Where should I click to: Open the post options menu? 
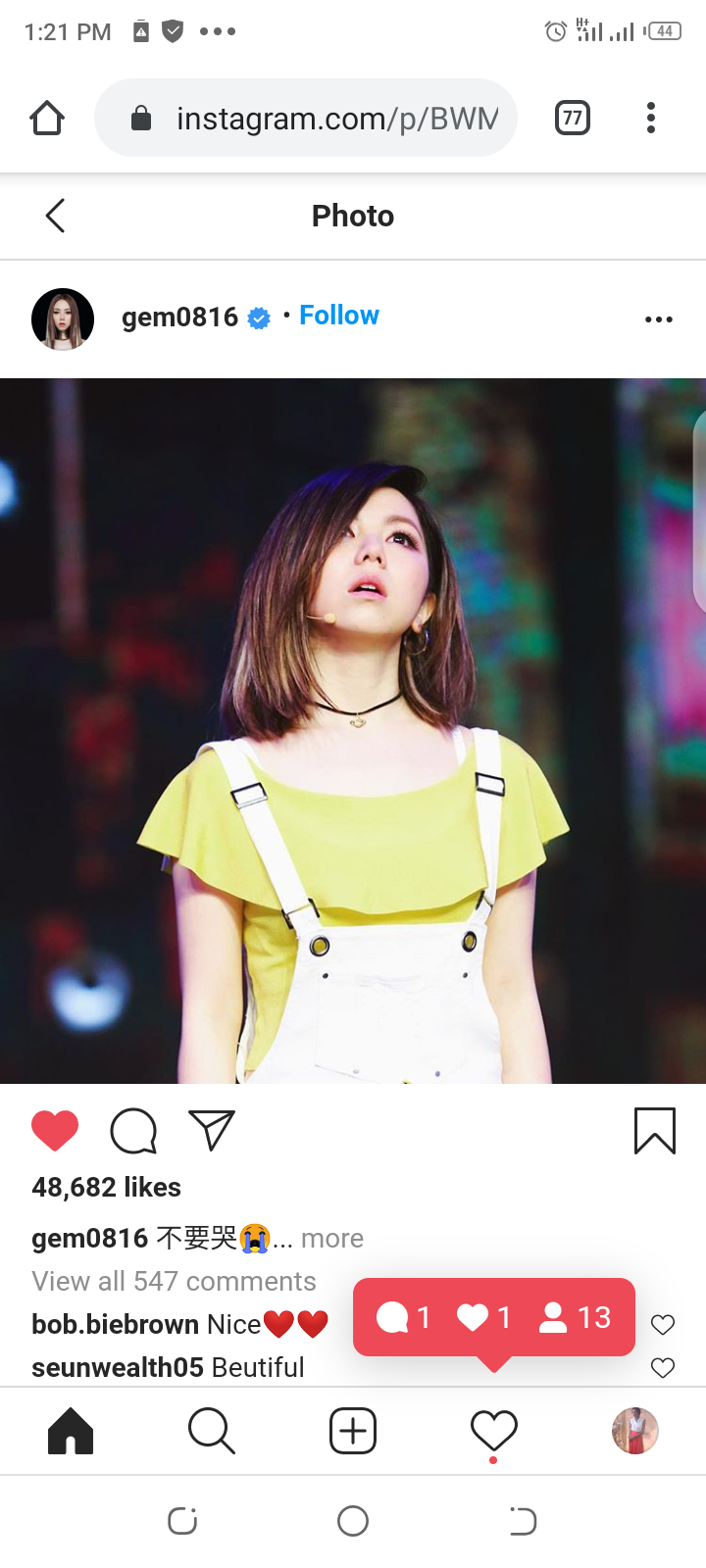658,319
